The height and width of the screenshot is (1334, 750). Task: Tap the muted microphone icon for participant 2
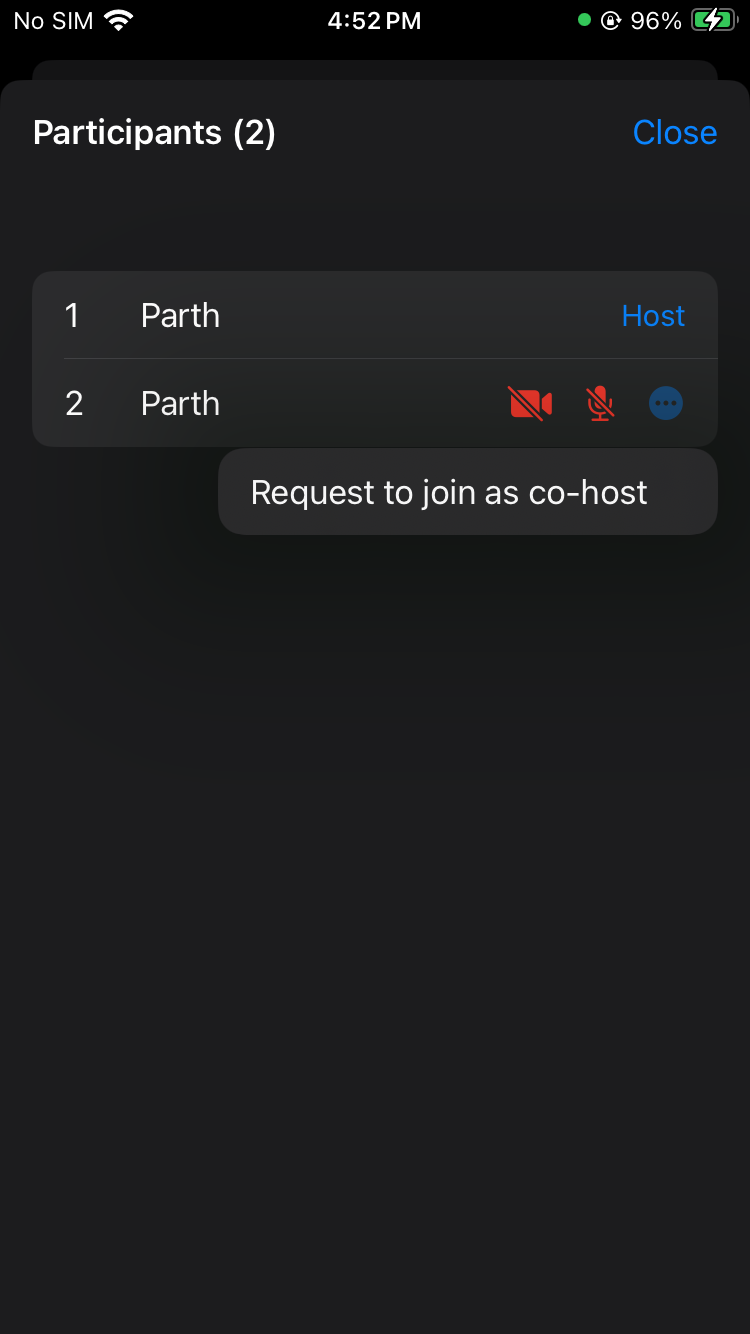pos(600,403)
